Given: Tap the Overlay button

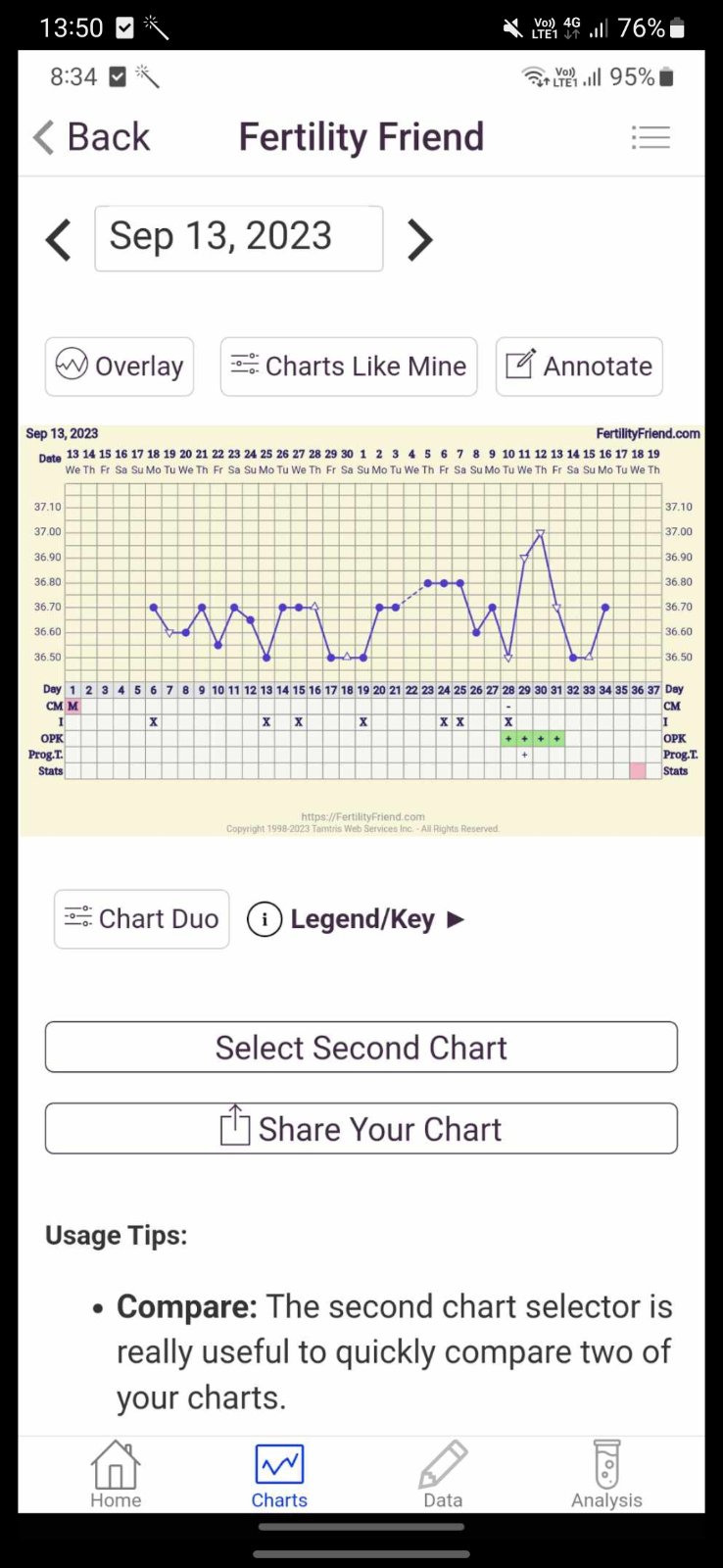Looking at the screenshot, I should click(x=120, y=367).
